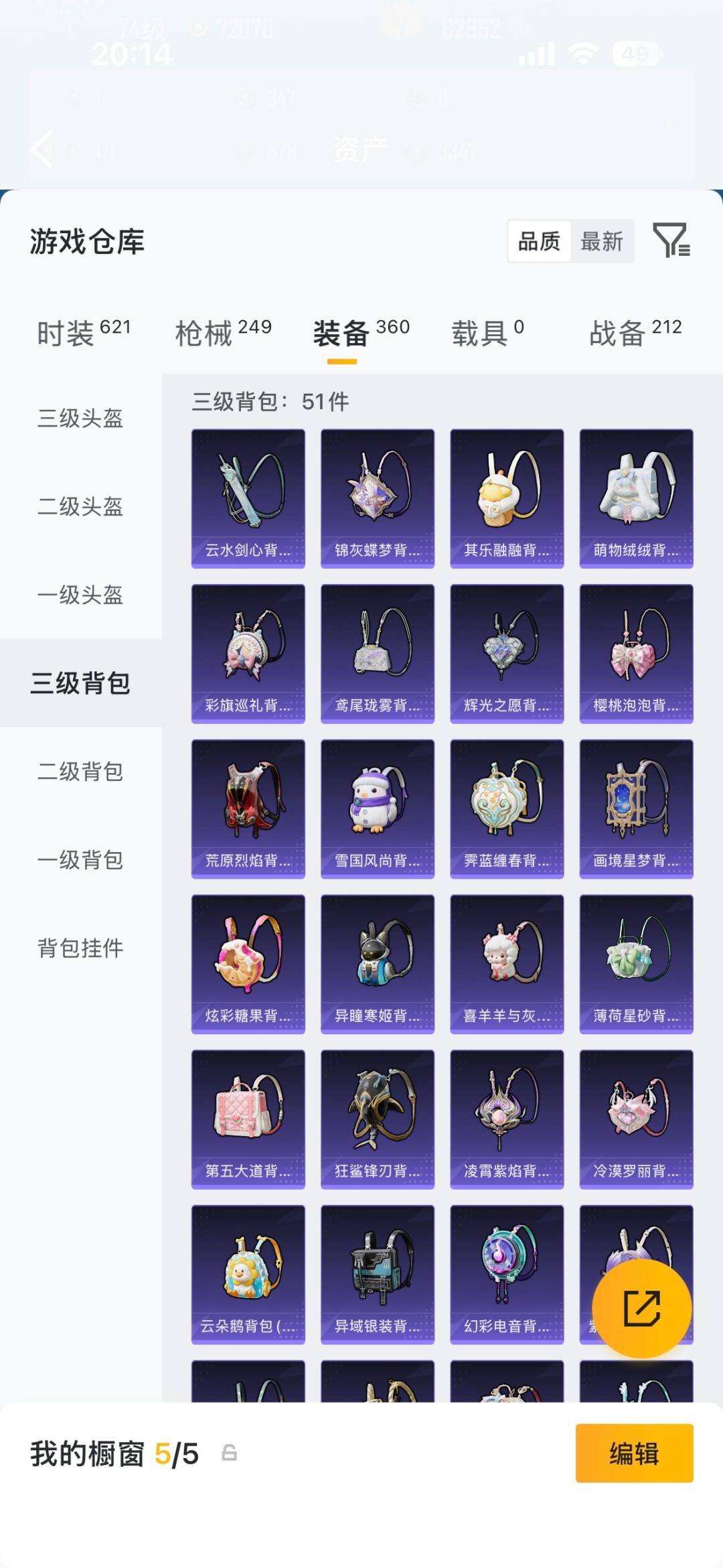Open the 云水剑心 backpack item

click(248, 499)
